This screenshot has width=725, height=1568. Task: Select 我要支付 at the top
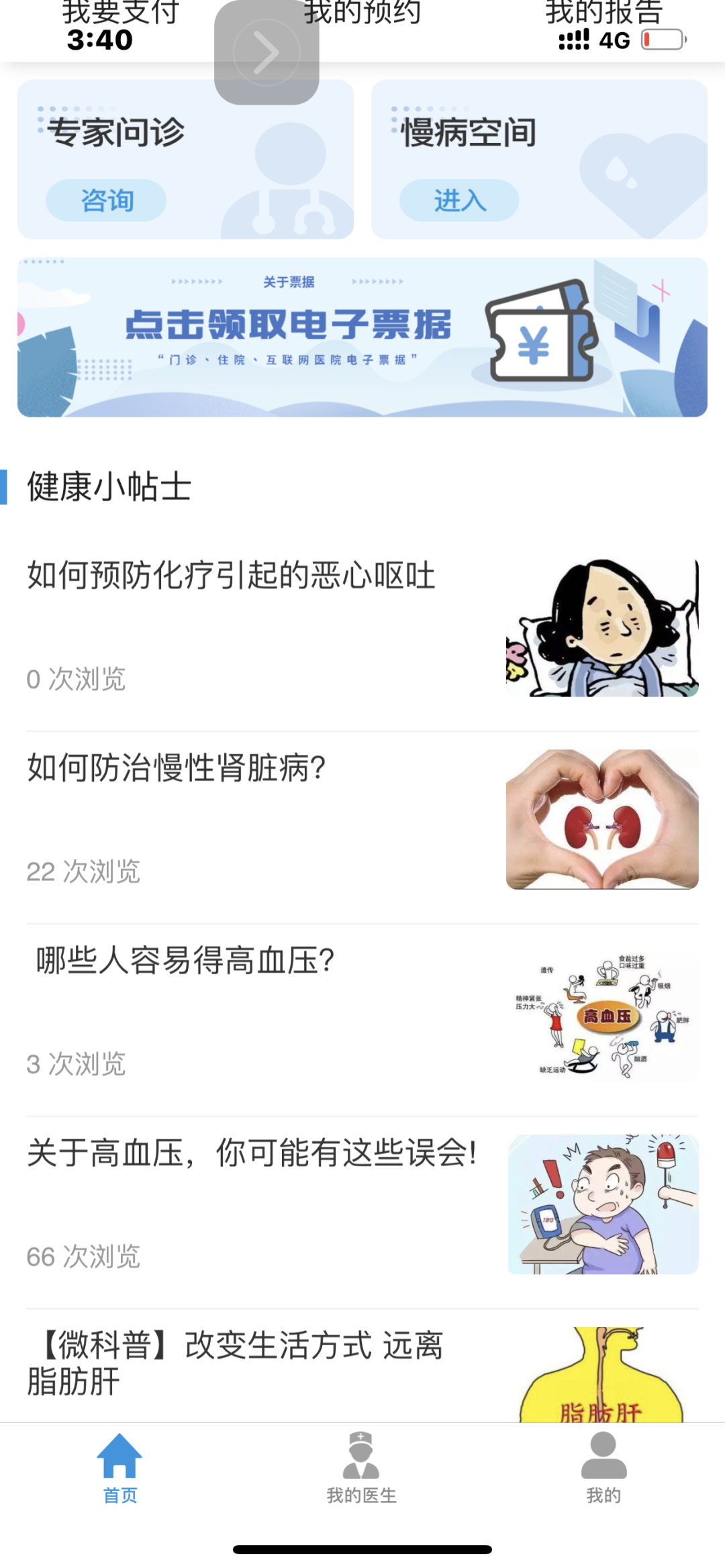coord(121,12)
